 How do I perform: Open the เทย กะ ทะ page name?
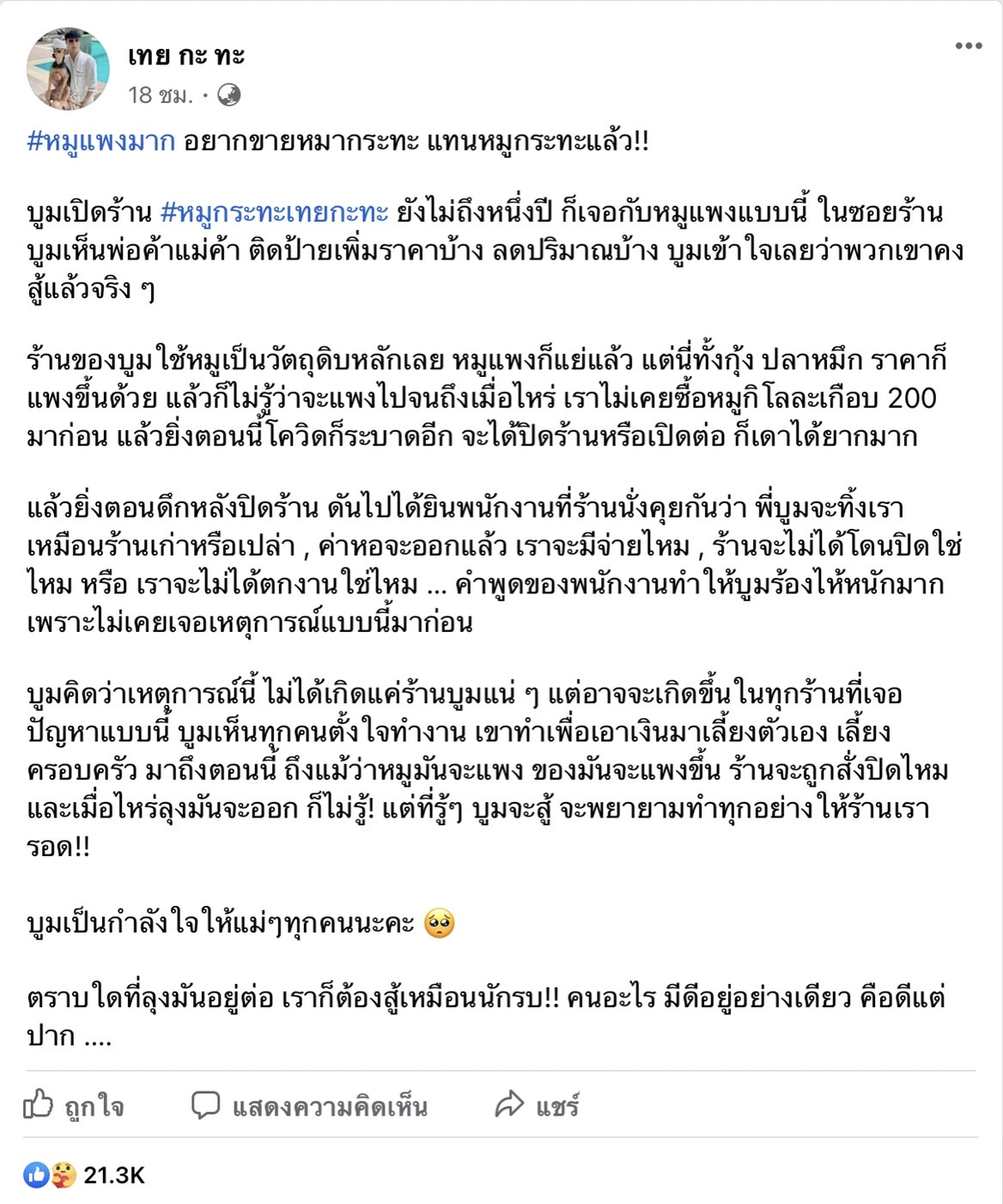click(x=185, y=56)
